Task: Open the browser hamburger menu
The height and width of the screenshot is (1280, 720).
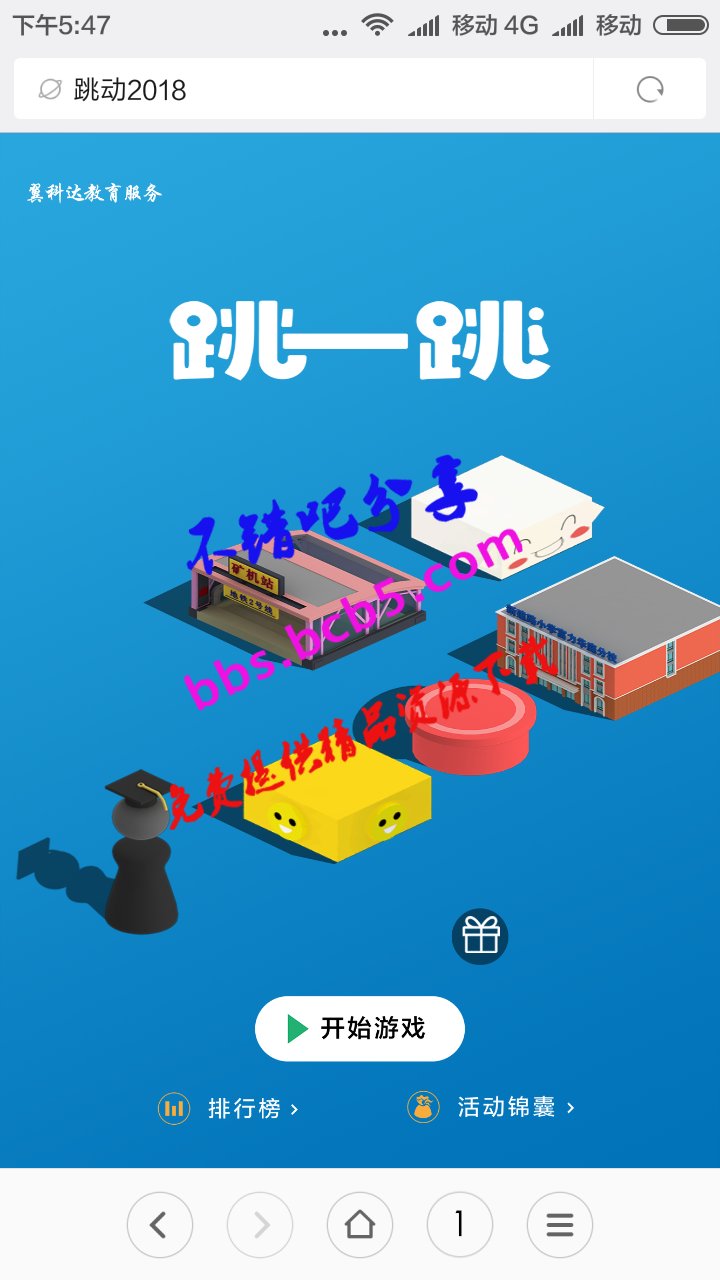Action: [560, 1225]
